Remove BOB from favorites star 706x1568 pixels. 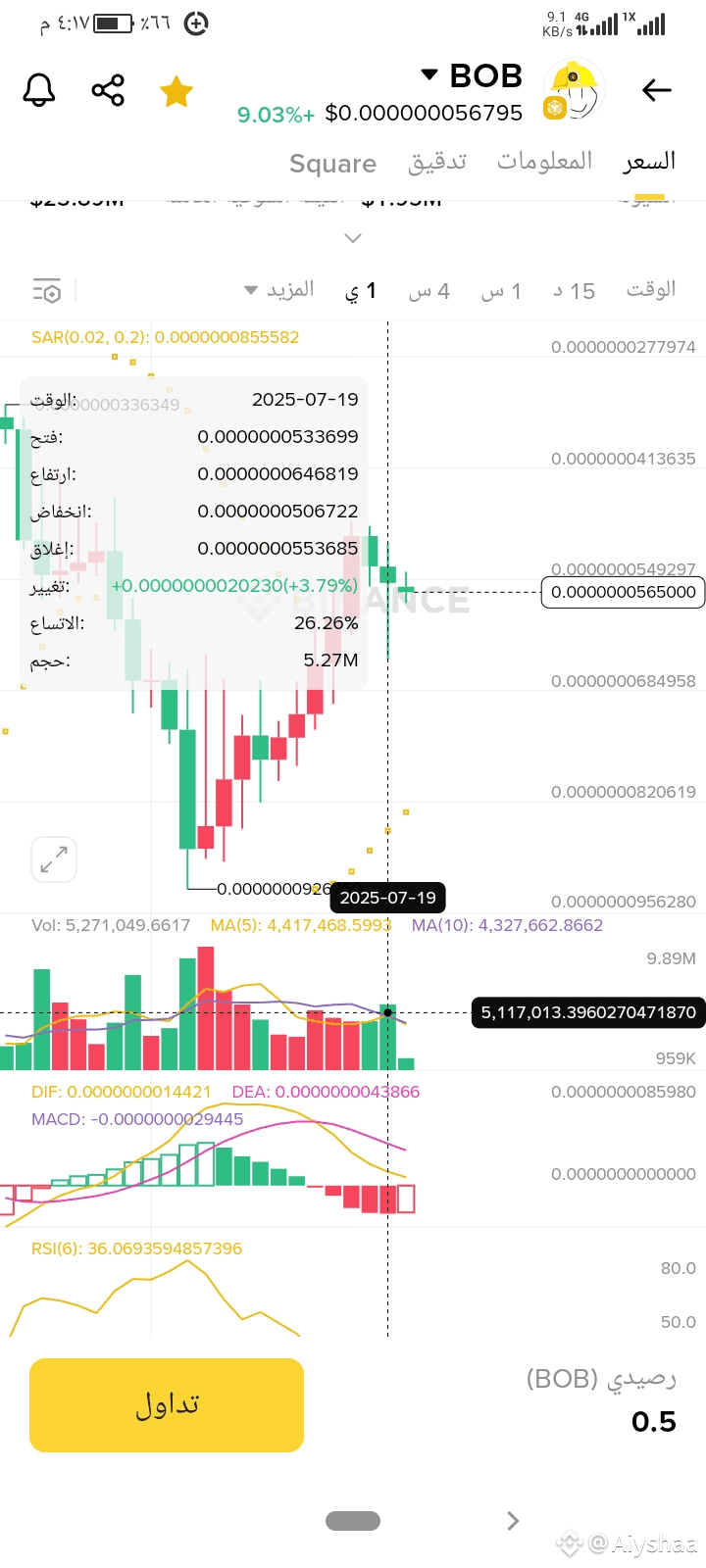(x=176, y=91)
